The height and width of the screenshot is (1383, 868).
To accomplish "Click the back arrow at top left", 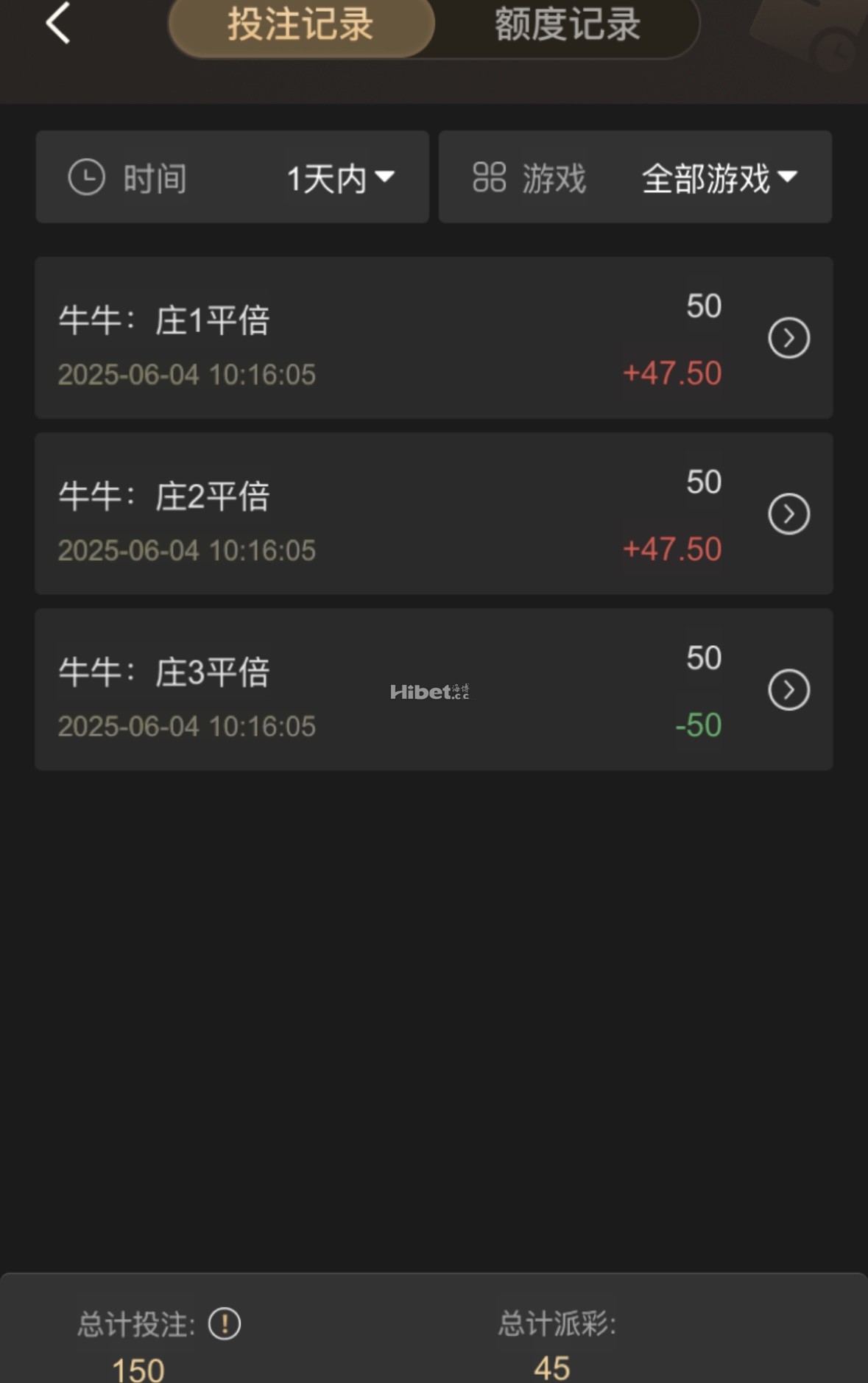I will tap(57, 24).
